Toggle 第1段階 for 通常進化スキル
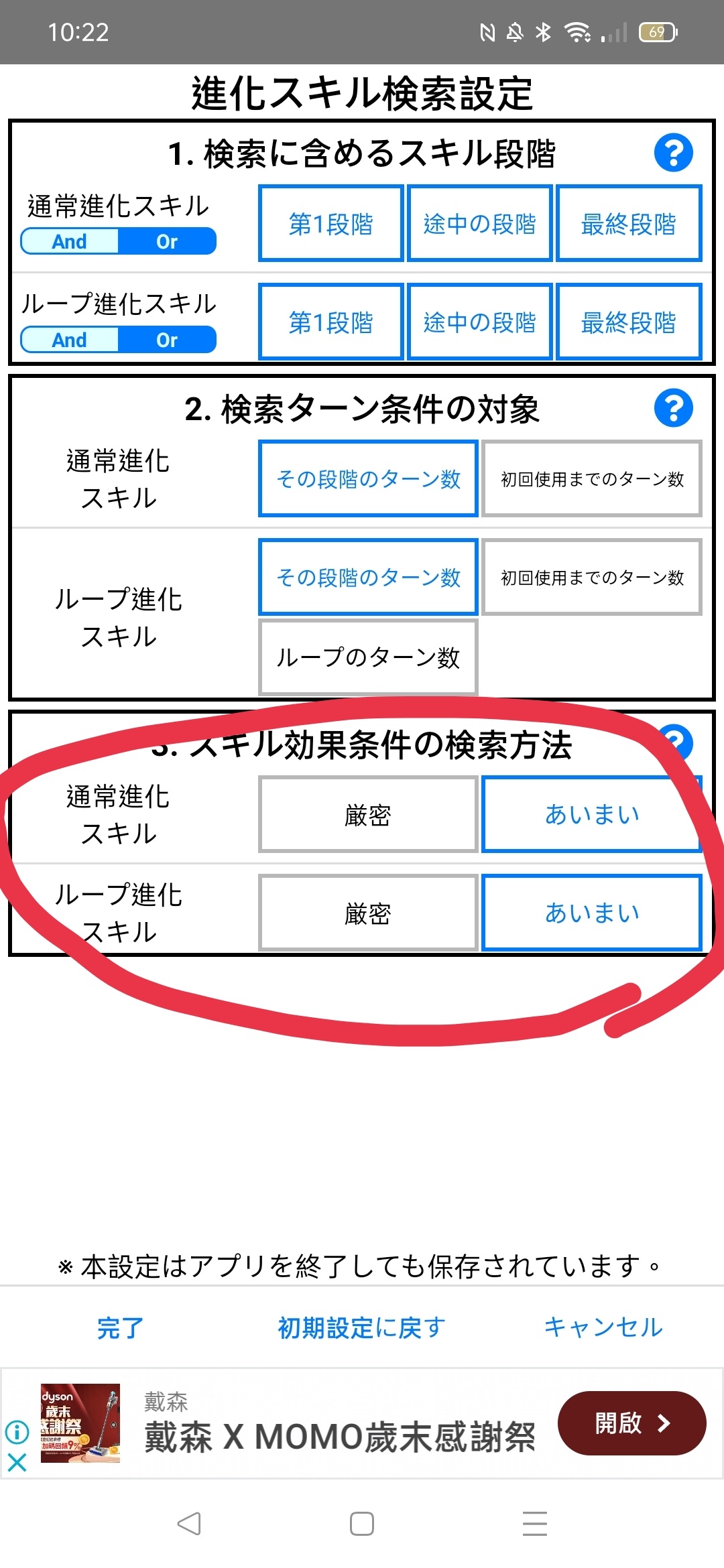 tap(330, 223)
